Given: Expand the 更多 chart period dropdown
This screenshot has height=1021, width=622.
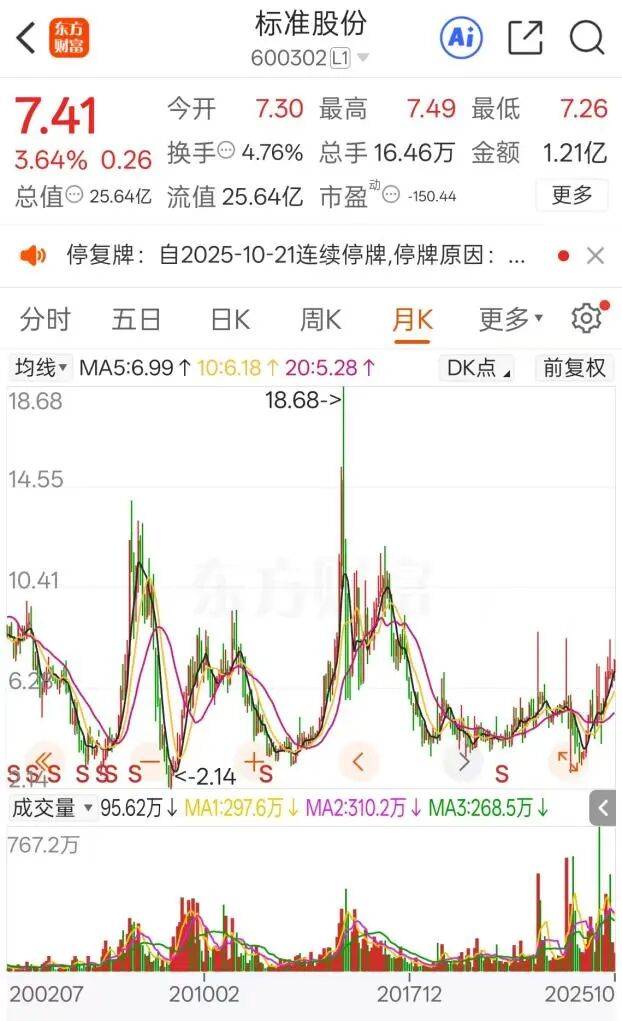Looking at the screenshot, I should pos(510,320).
